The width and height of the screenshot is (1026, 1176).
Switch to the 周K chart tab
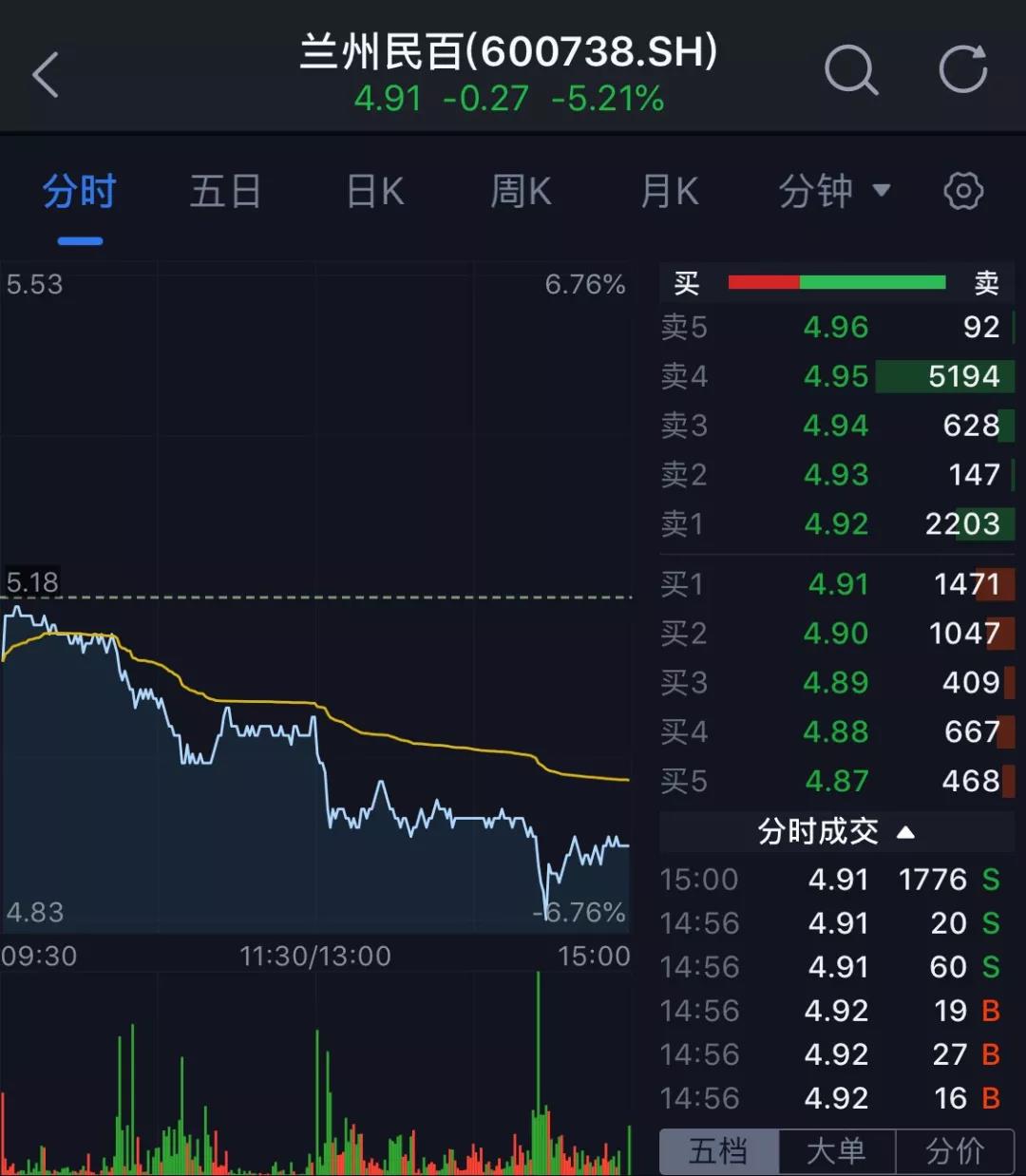(x=521, y=191)
